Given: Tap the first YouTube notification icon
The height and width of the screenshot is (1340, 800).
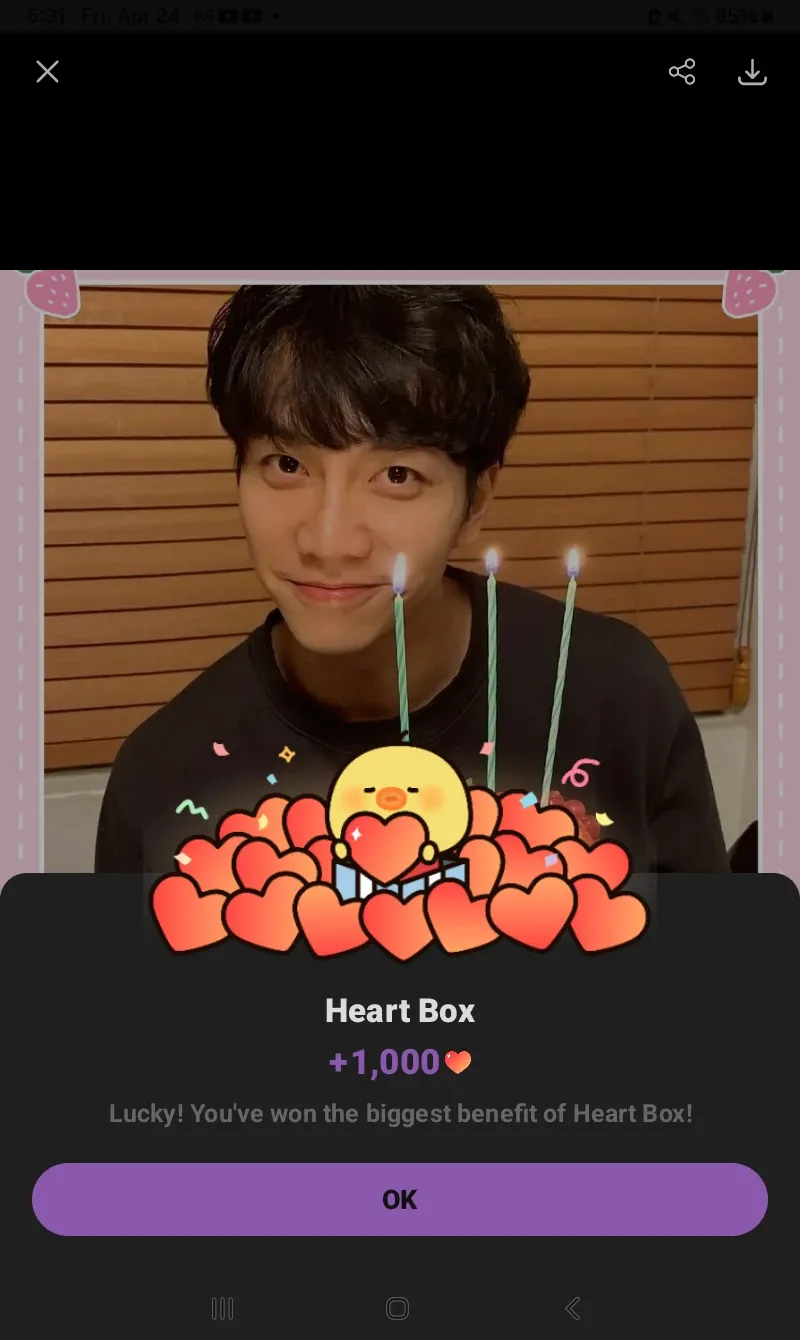Looking at the screenshot, I should pos(228,15).
